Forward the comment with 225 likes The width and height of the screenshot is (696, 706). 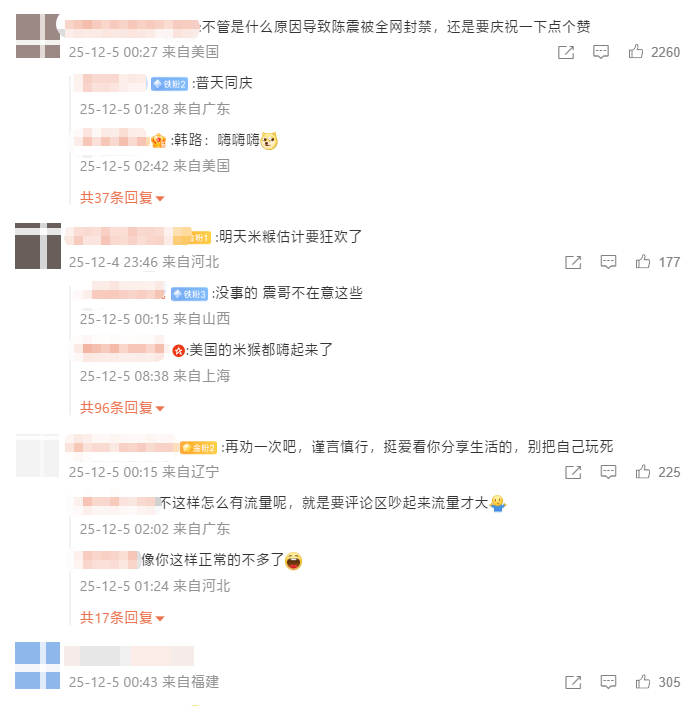573,472
